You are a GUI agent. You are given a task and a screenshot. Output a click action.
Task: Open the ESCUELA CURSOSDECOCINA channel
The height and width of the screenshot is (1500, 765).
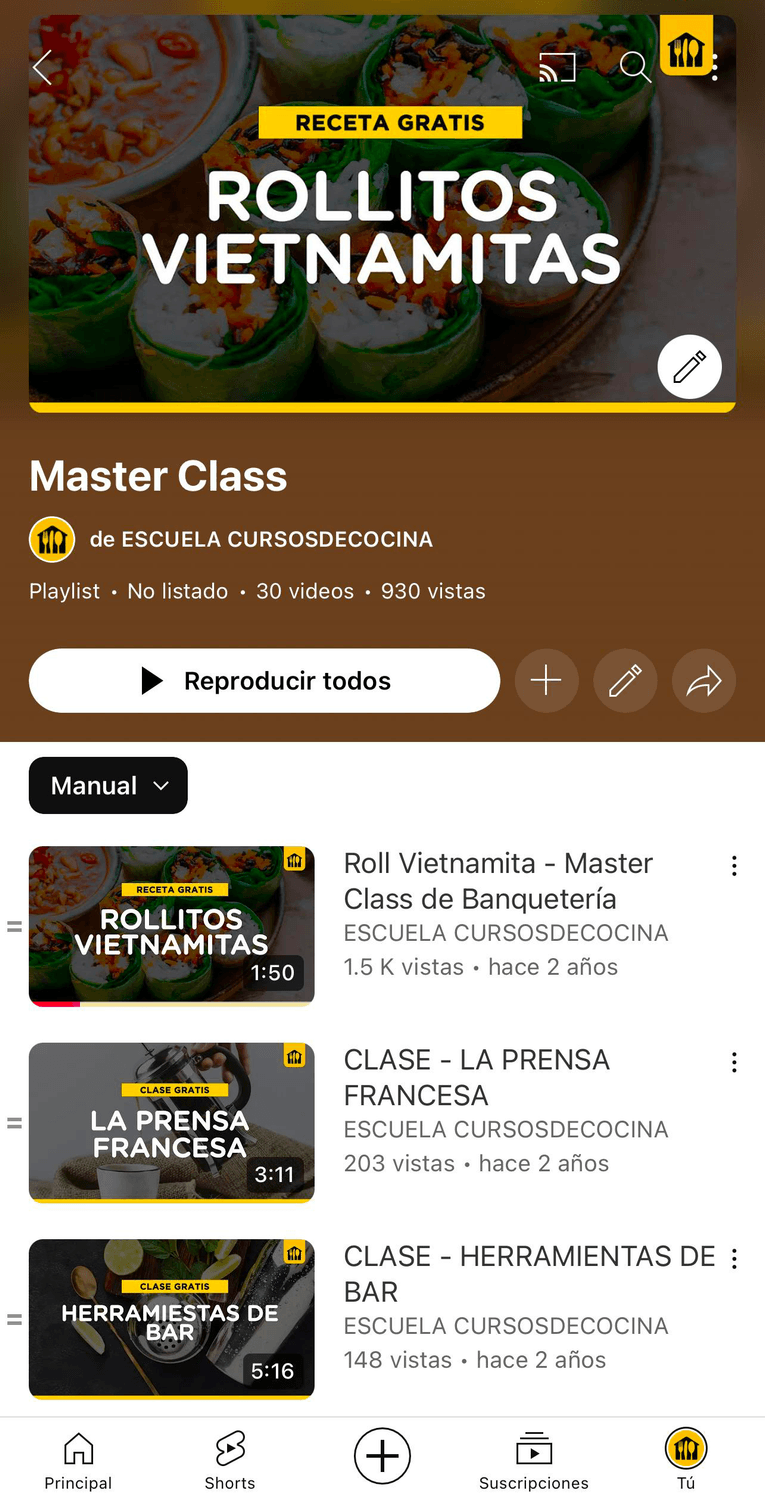(260, 539)
